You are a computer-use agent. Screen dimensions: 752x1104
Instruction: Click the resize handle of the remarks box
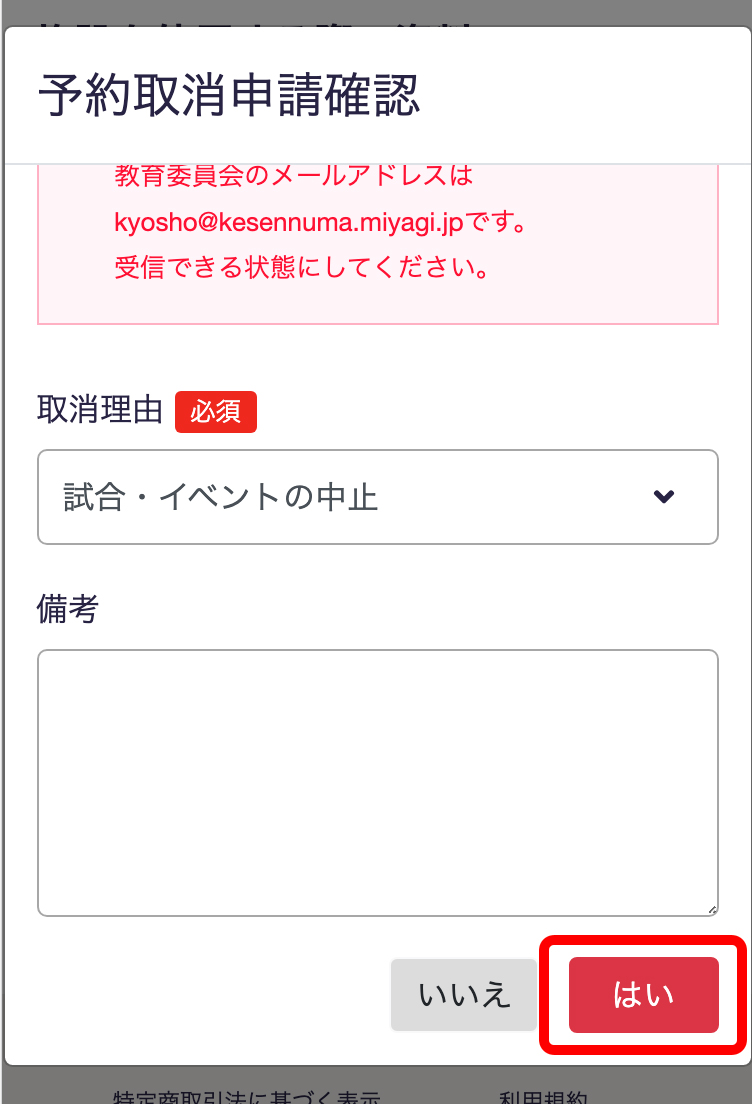(x=712, y=909)
